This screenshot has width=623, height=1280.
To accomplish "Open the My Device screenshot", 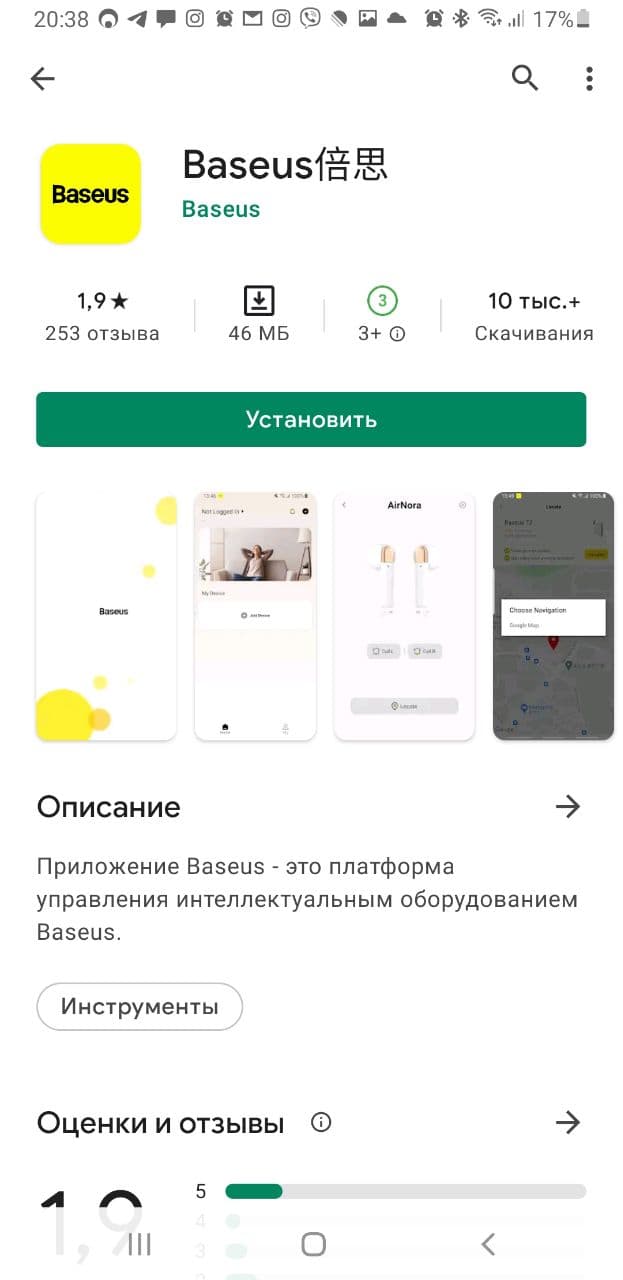I will point(255,616).
